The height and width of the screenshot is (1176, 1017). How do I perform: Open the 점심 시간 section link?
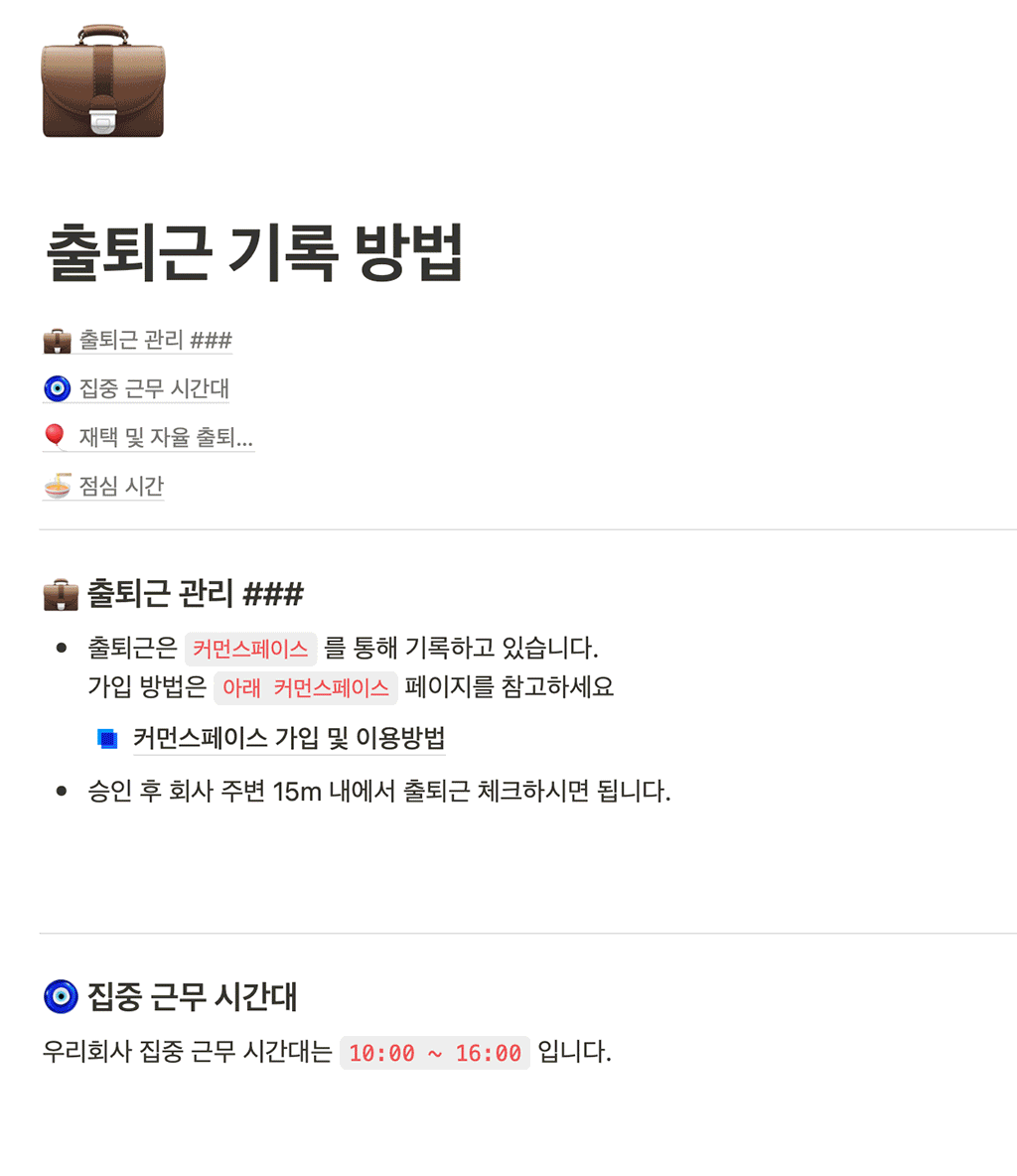coord(120,487)
